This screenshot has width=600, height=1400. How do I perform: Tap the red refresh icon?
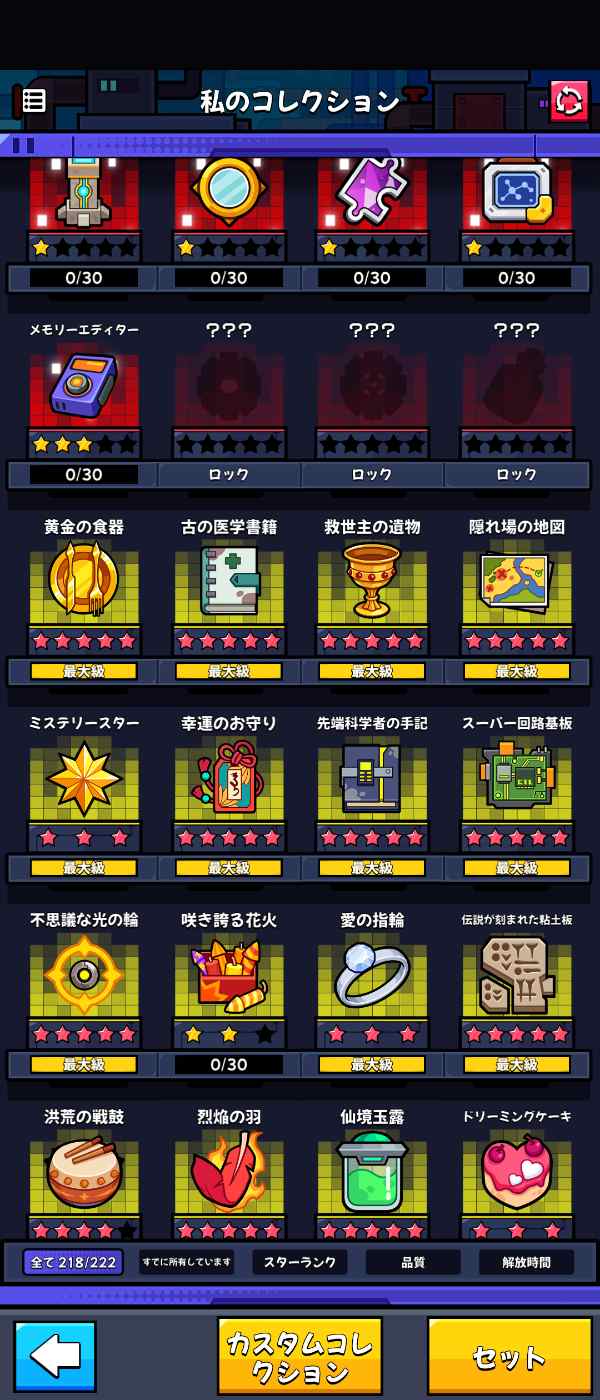569,101
